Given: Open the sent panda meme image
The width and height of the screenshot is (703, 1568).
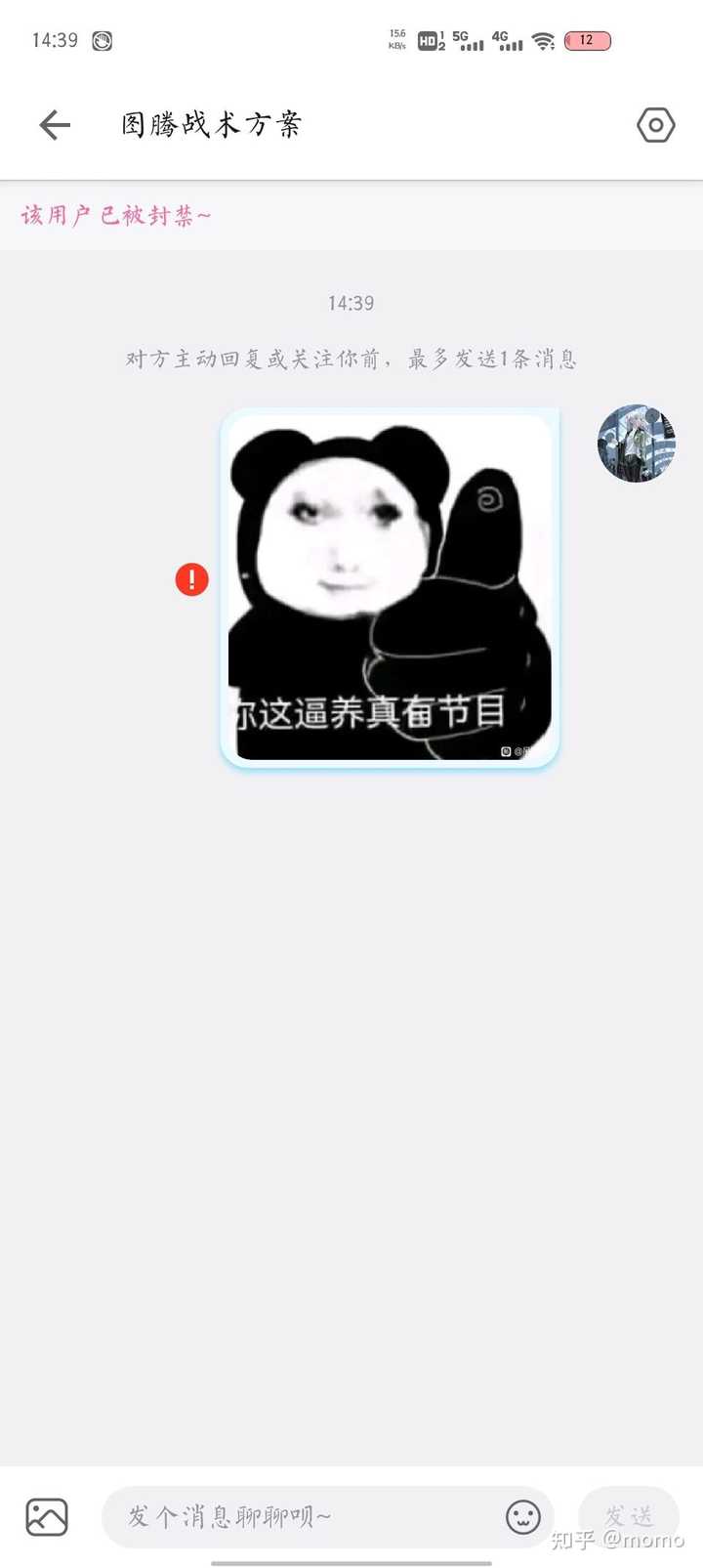Looking at the screenshot, I should (x=390, y=588).
